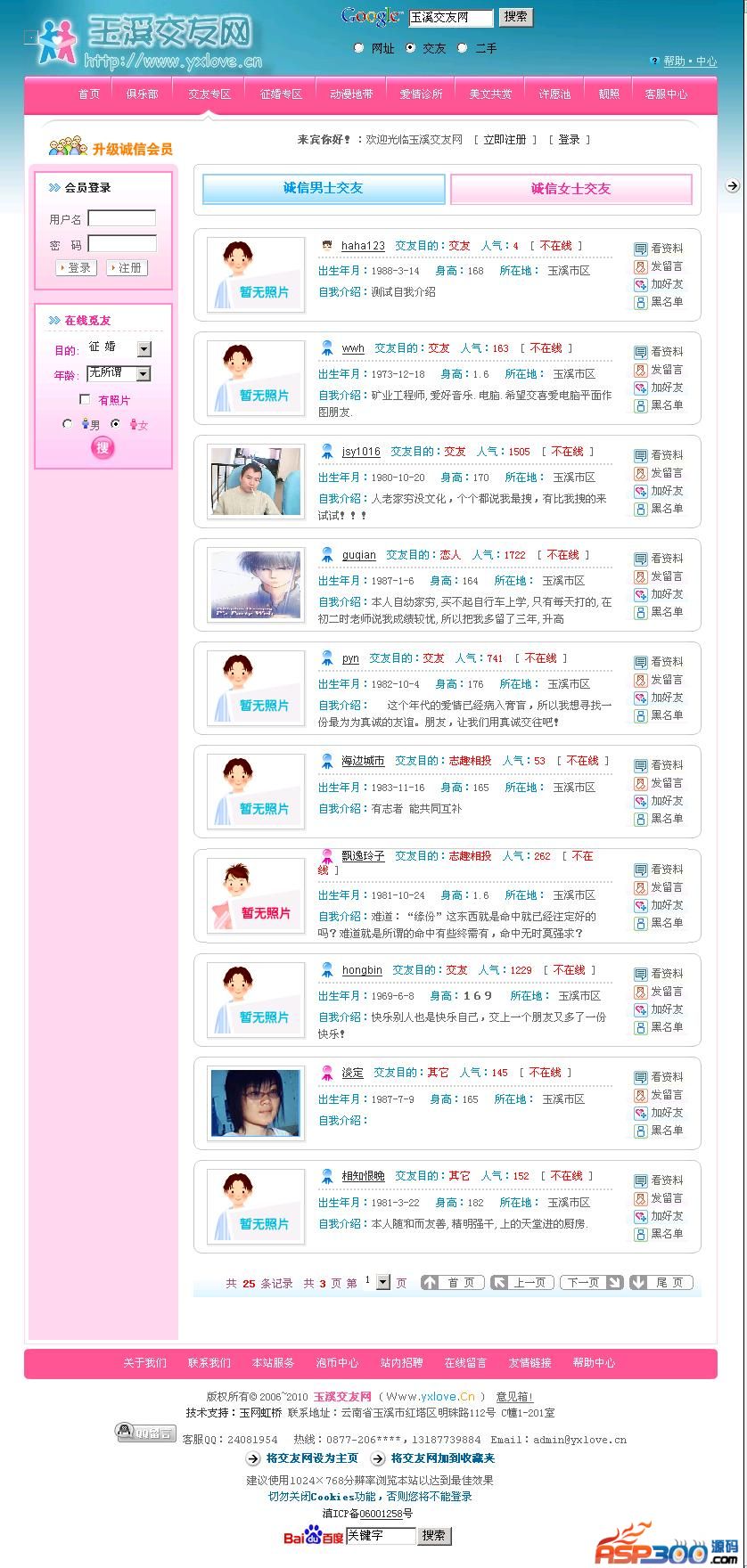The height and width of the screenshot is (1568, 747).
Task: Check the 有照片 checkbox
Action: pyautogui.click(x=86, y=400)
